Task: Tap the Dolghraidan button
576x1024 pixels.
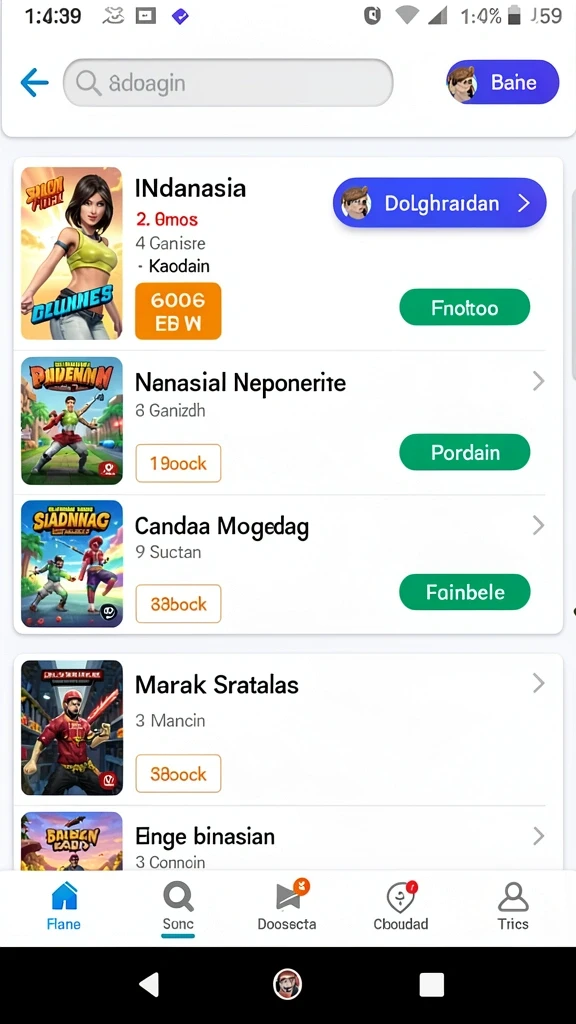Action: point(440,203)
